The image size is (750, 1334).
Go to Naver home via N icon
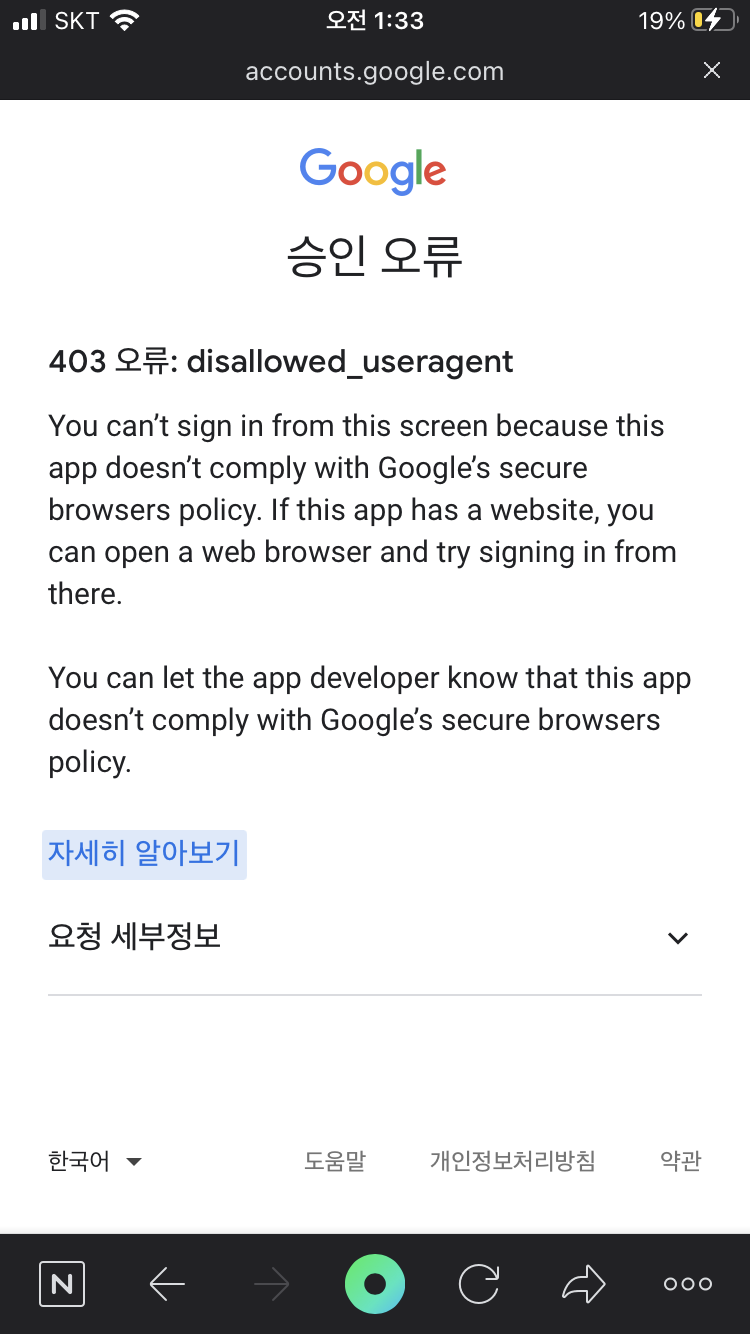tap(62, 1284)
